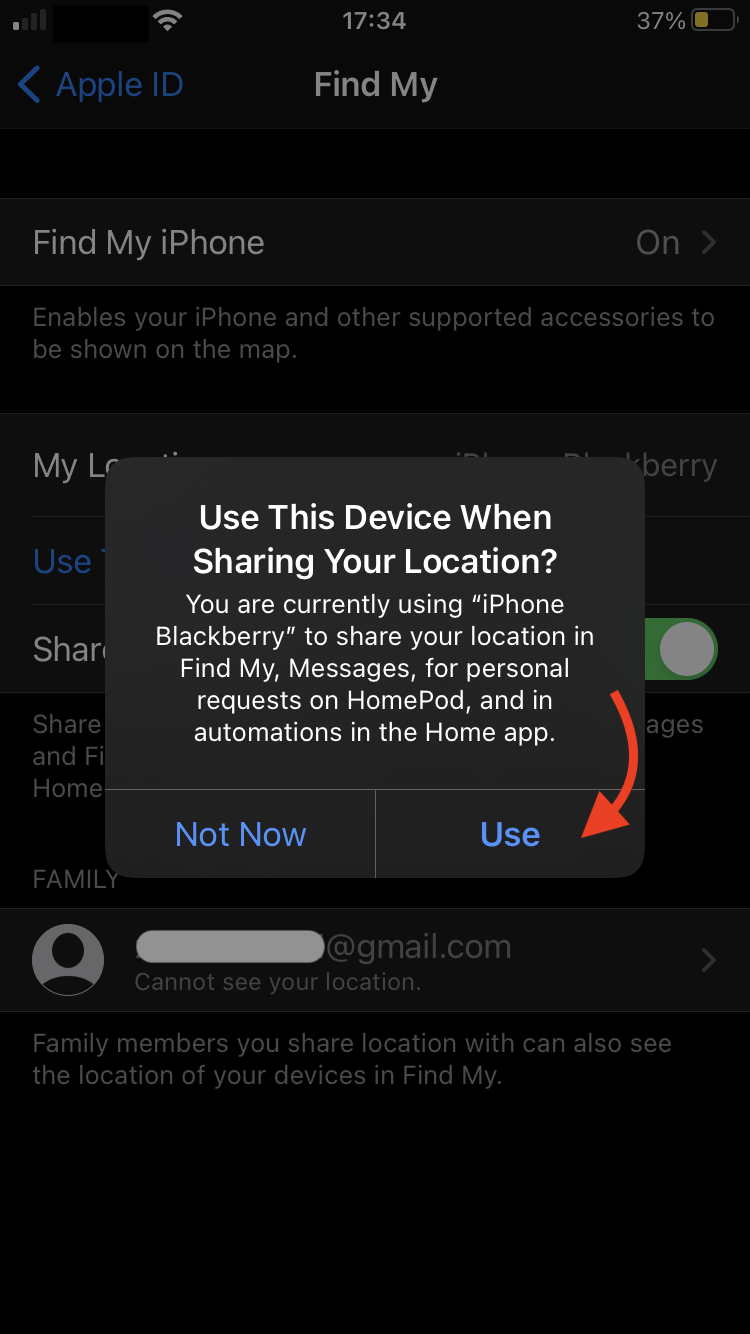The image size is (750, 1334).
Task: Open the Find My iPhone row
Action: 375,243
